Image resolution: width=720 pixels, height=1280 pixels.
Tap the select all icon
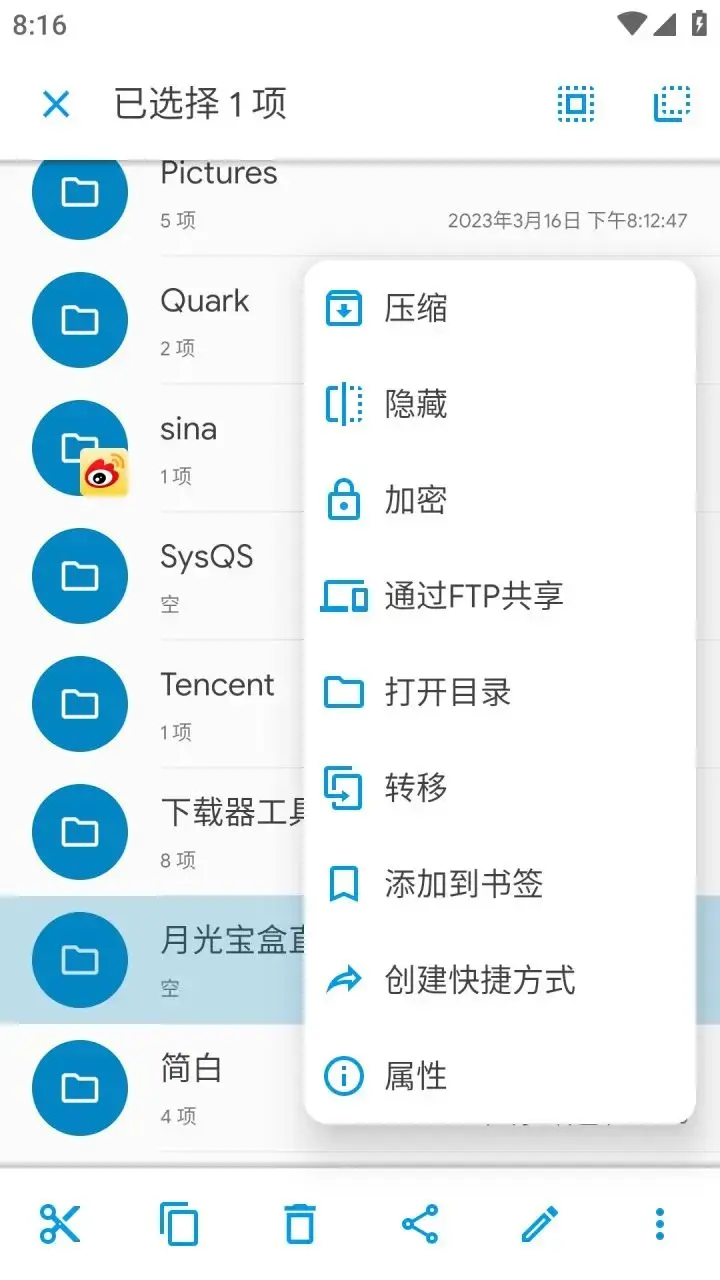point(575,104)
